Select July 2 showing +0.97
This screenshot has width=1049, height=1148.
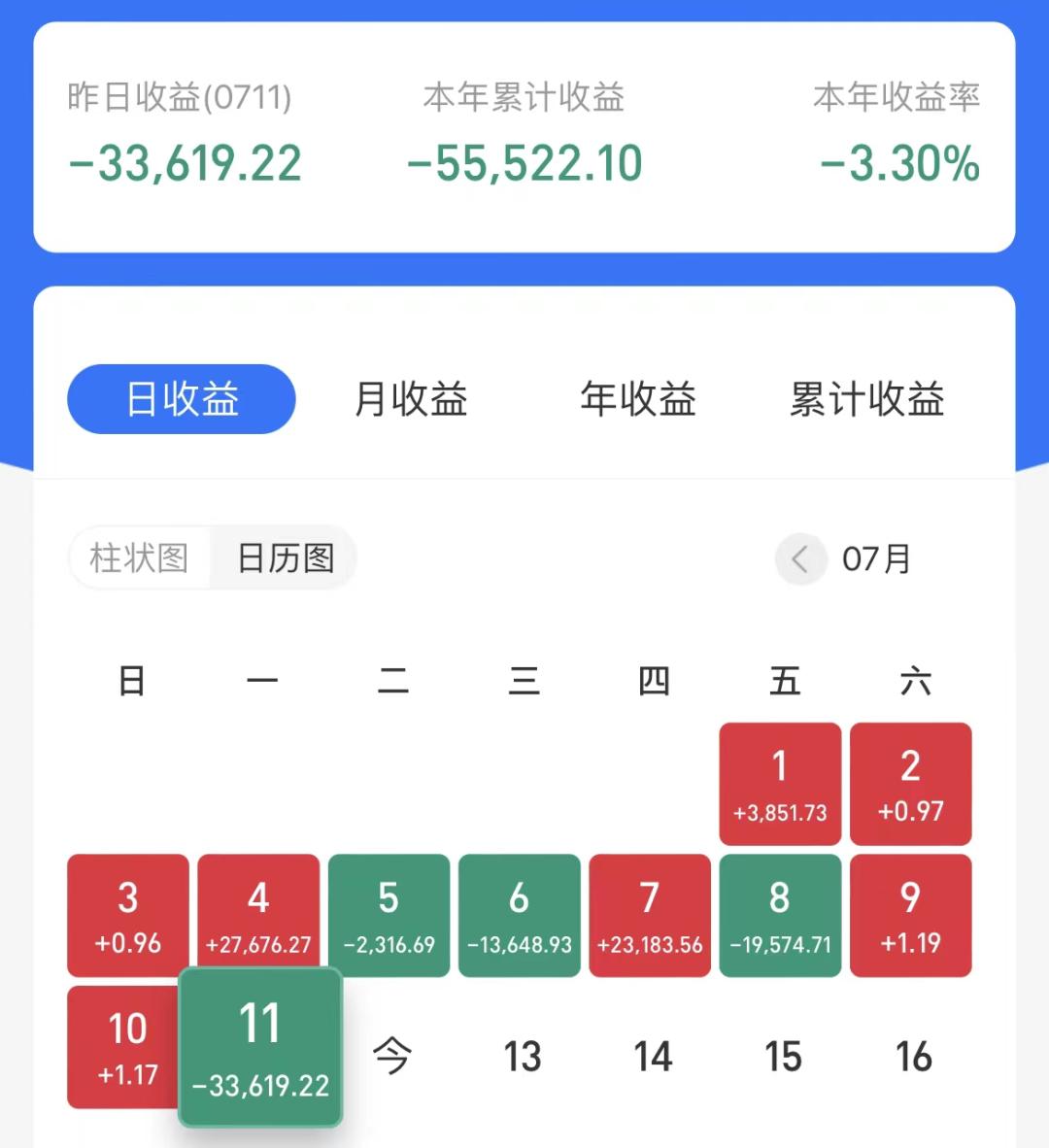pyautogui.click(x=910, y=784)
